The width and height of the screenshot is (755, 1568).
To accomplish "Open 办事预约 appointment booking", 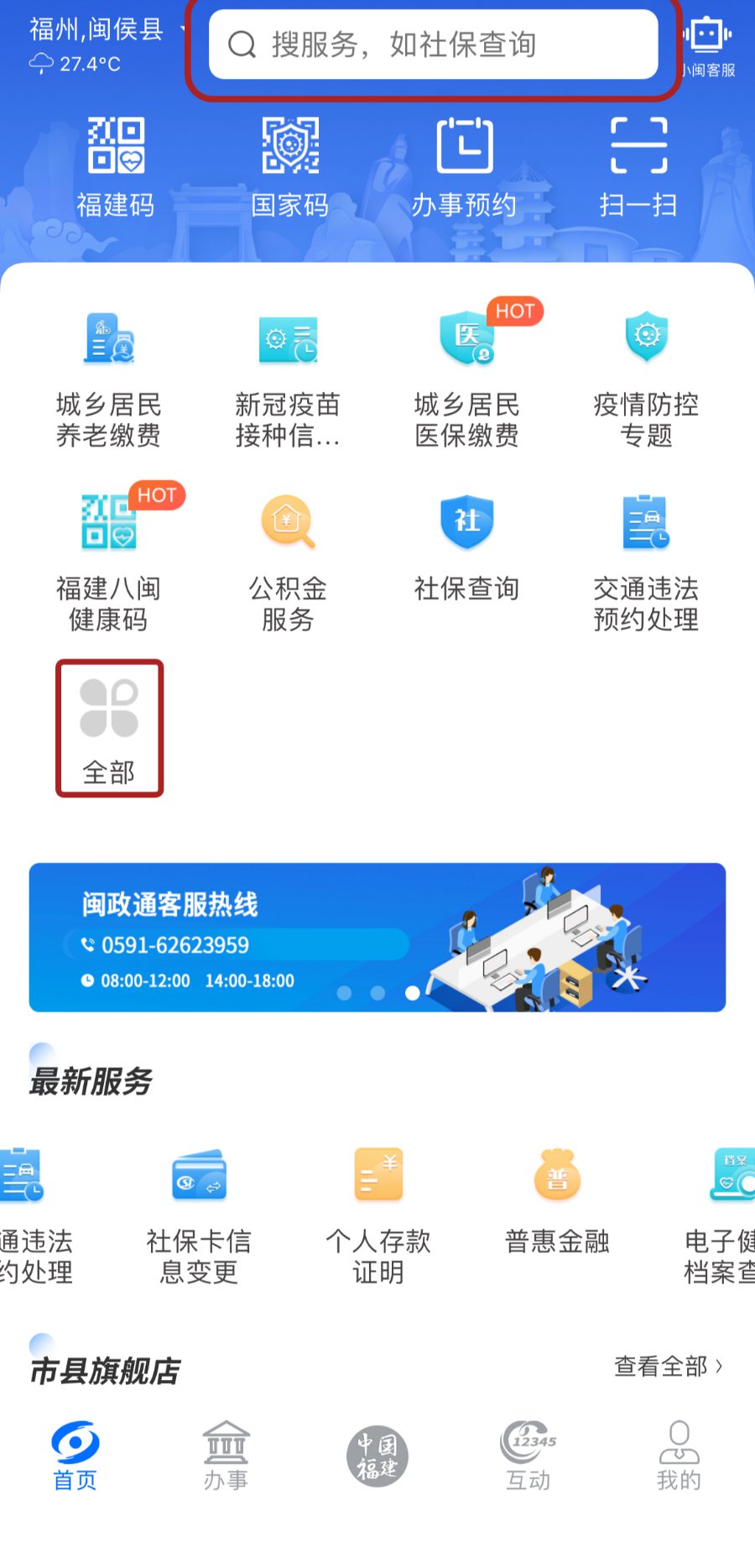I will pyautogui.click(x=464, y=168).
